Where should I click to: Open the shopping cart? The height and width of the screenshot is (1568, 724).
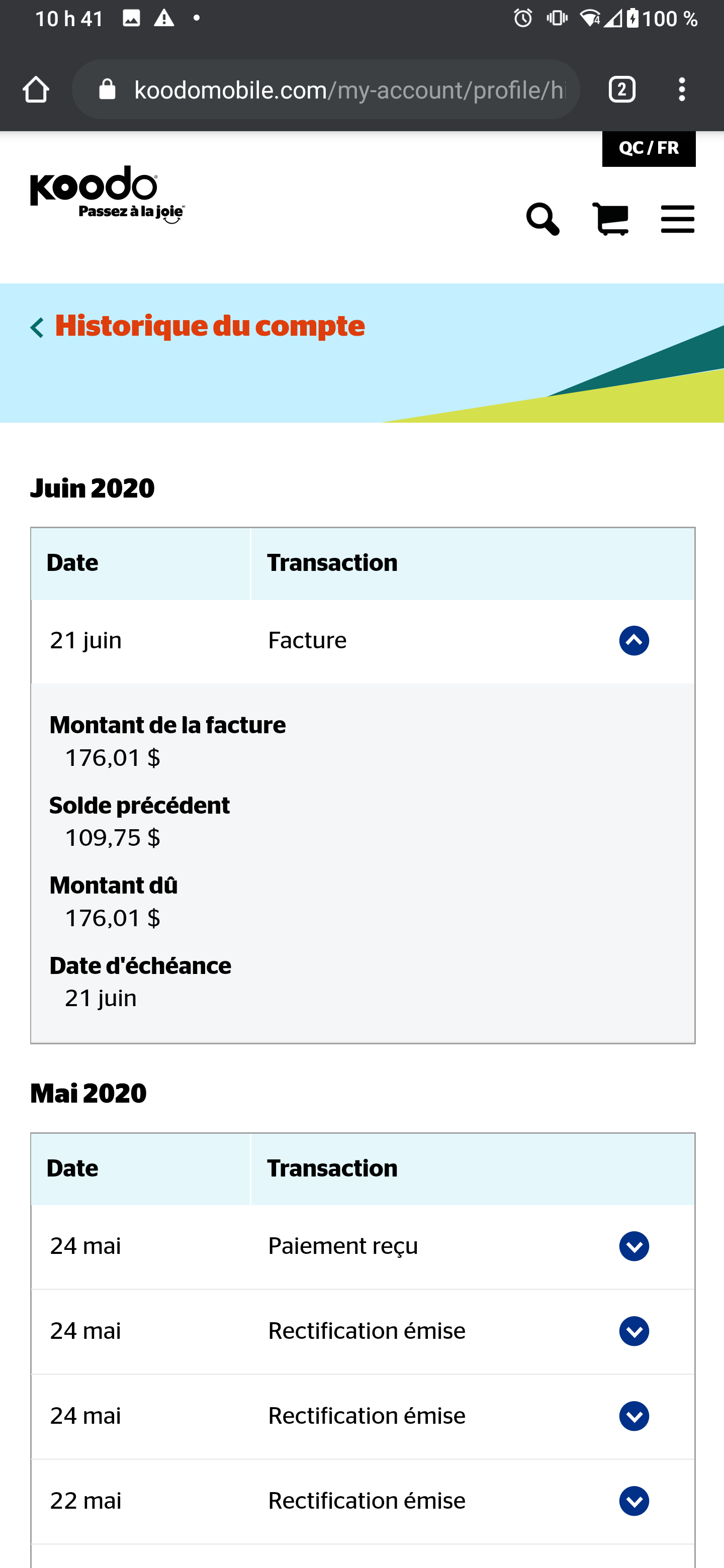611,219
